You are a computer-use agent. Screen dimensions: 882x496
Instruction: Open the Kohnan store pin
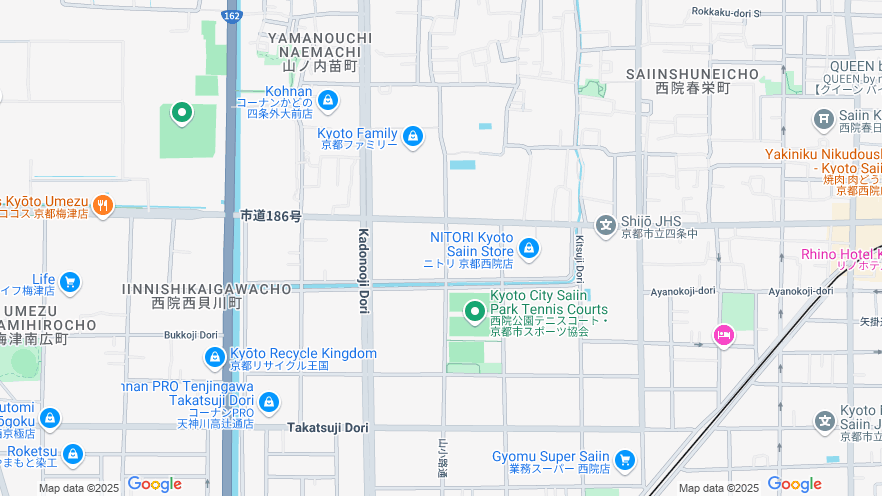pyautogui.click(x=327, y=100)
